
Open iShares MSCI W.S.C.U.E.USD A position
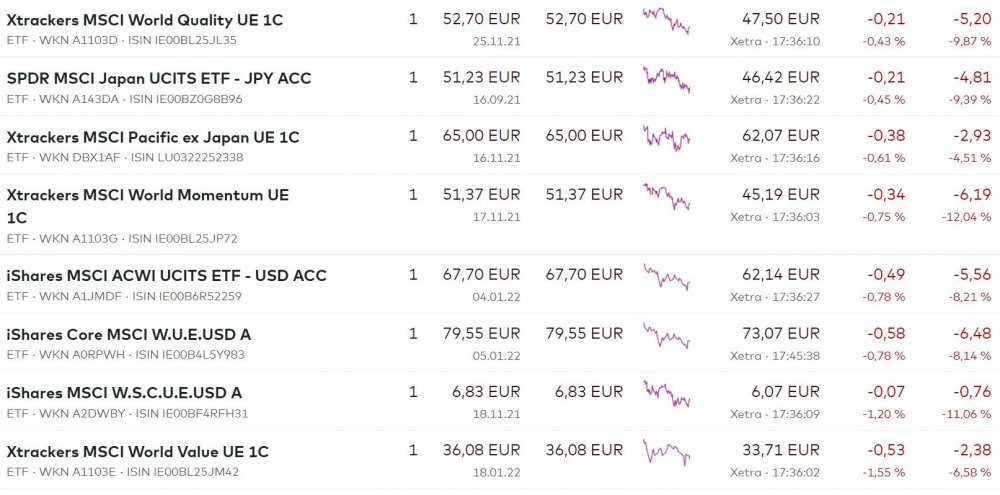[x=125, y=393]
